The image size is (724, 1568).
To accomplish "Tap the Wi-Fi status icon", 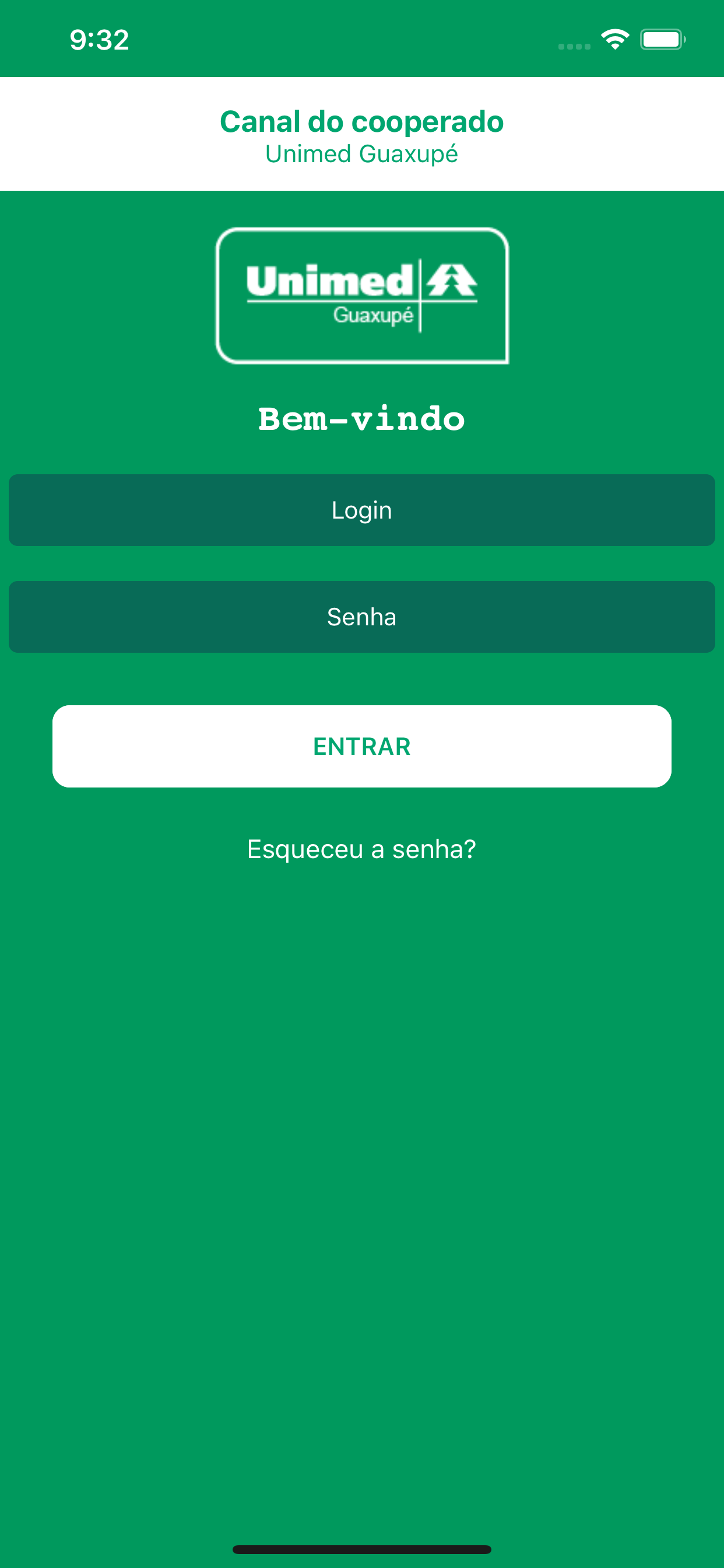I will point(614,38).
